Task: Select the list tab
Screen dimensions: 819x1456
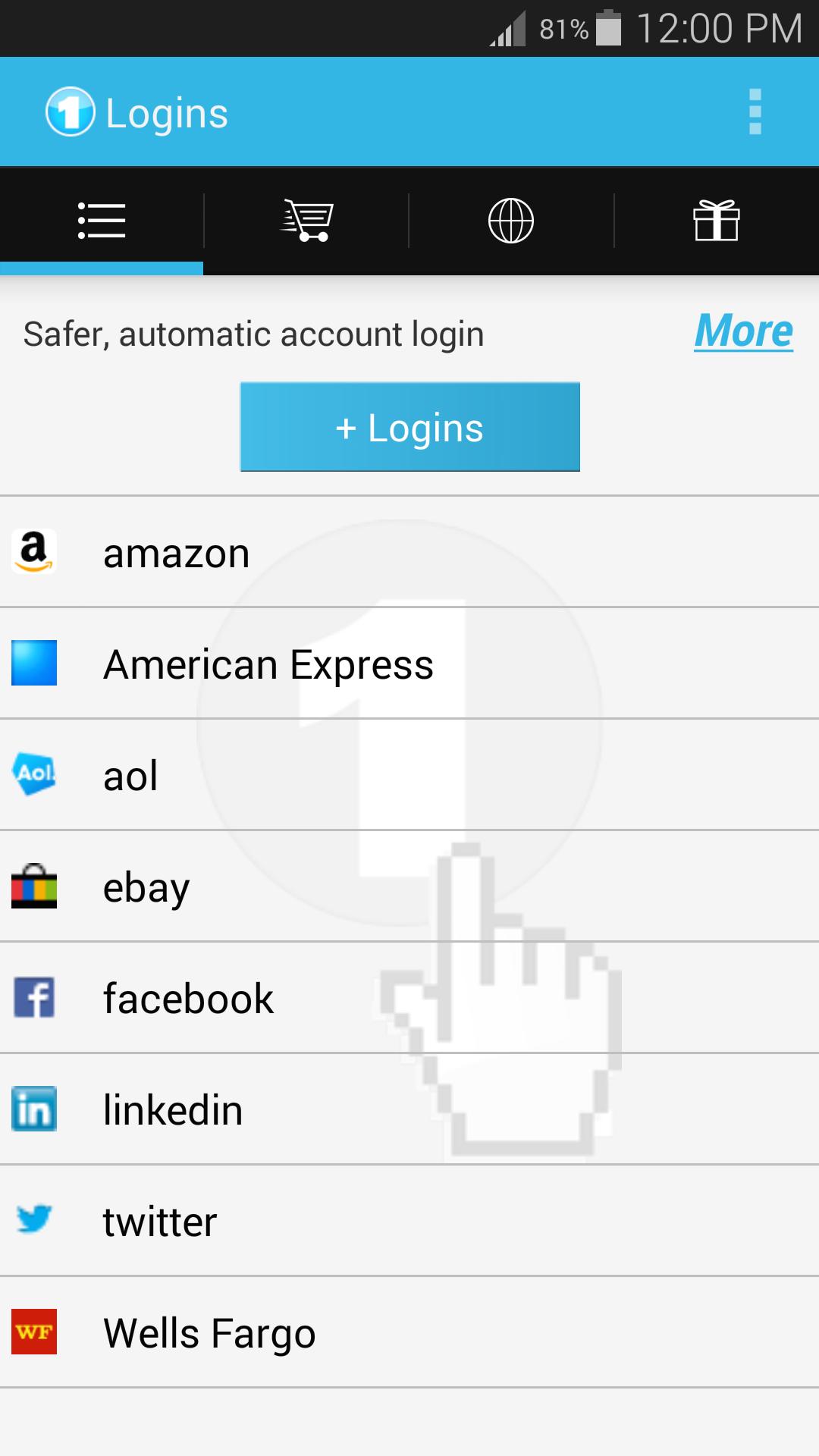Action: (x=102, y=221)
